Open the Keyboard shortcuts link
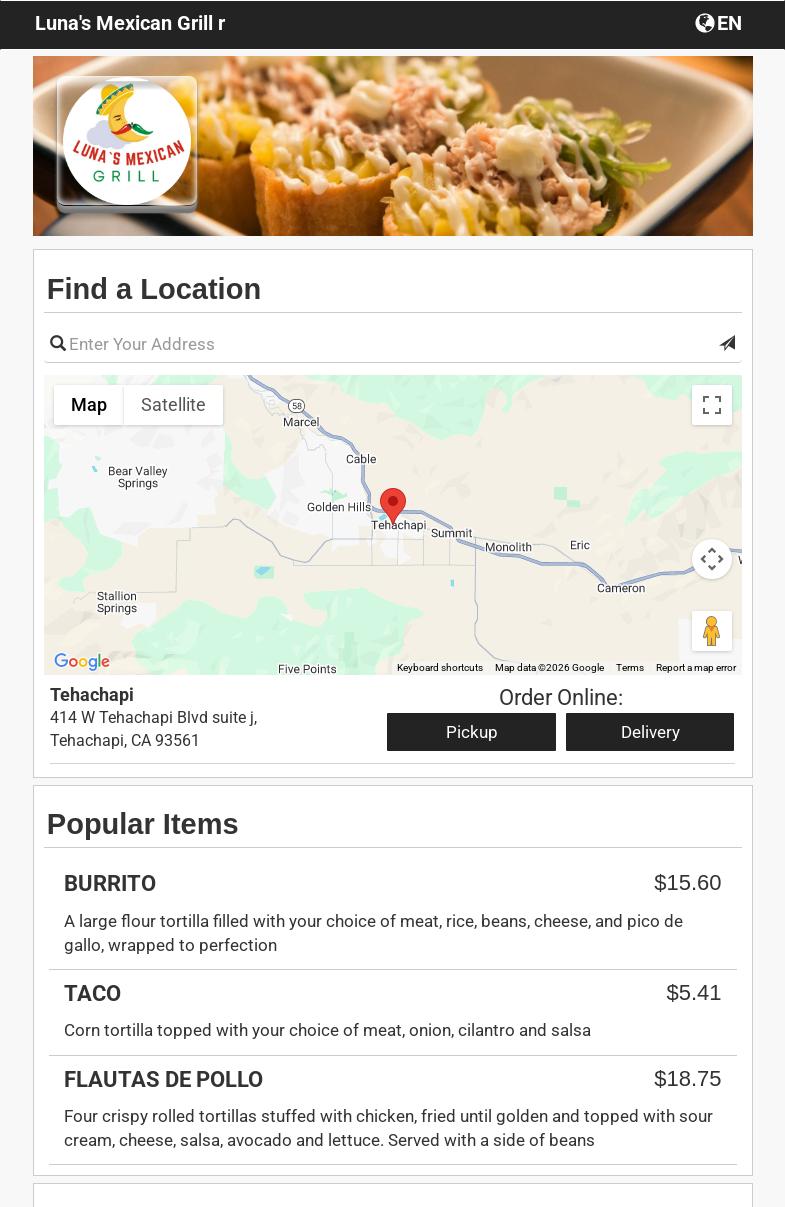The height and width of the screenshot is (1207, 785). (x=440, y=667)
